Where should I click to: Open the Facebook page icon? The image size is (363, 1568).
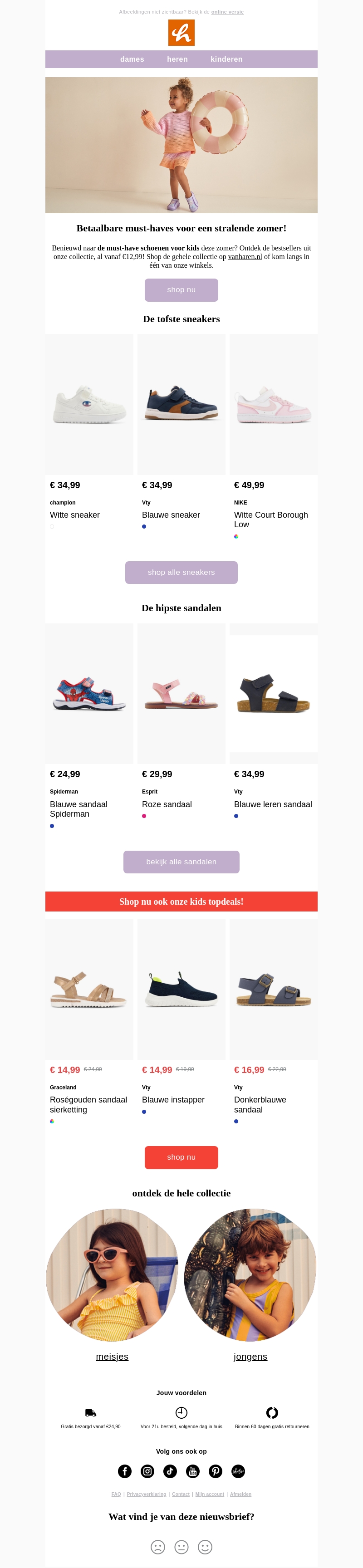coord(124,1471)
